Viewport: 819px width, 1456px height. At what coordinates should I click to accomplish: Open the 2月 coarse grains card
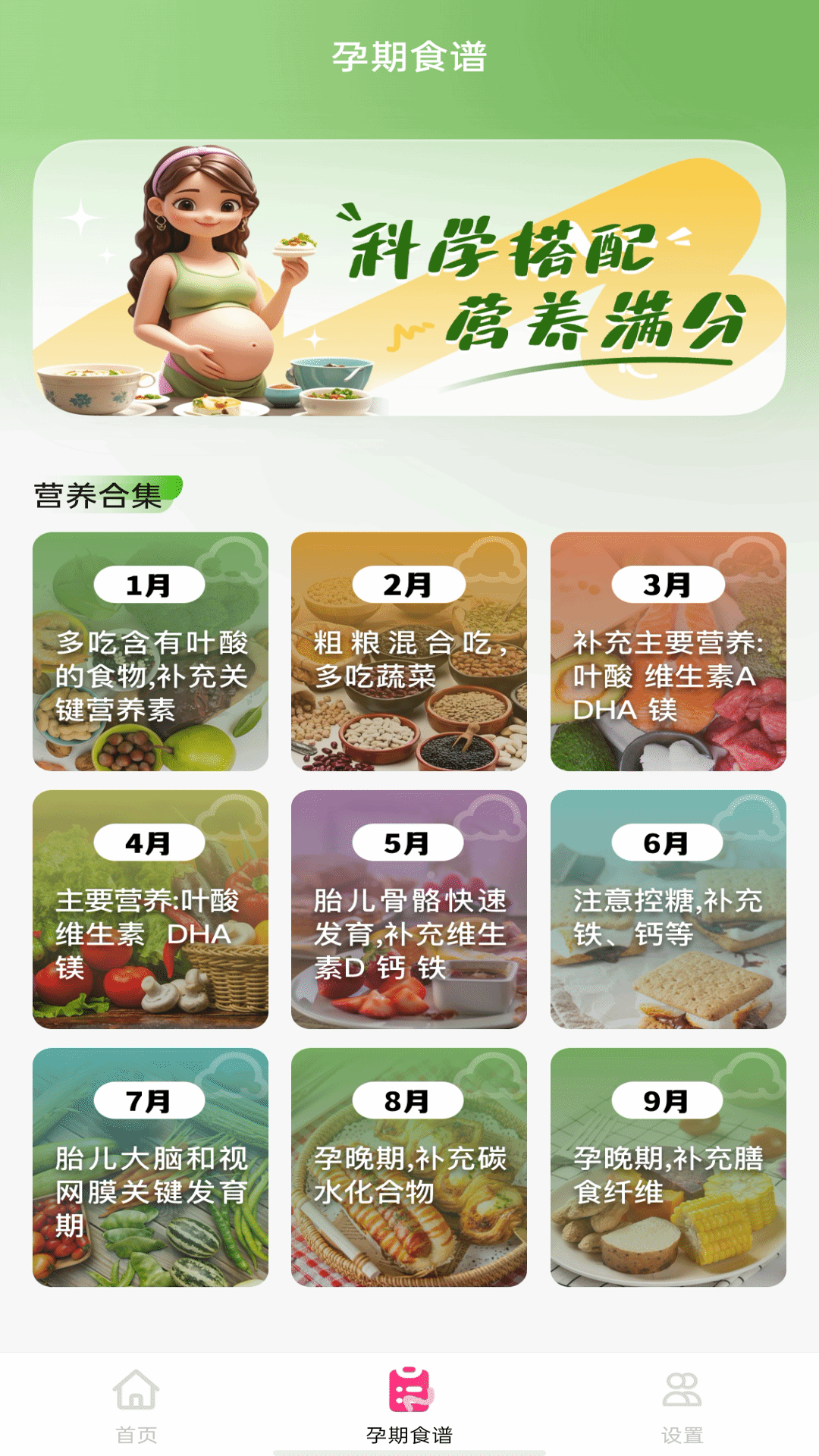click(x=409, y=651)
